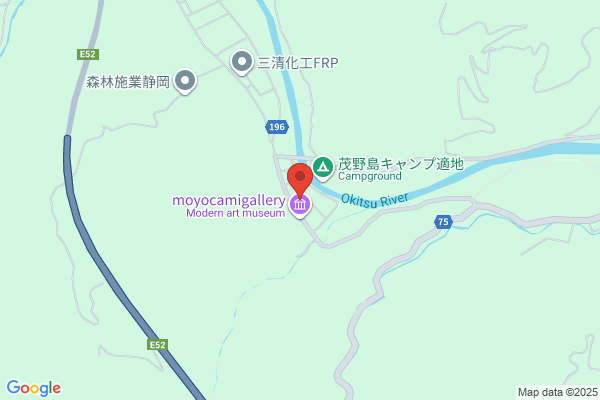Screen dimensions: 600x400
Task: Select the 茂野島キャンプ適地 campground marker
Action: click(x=323, y=168)
